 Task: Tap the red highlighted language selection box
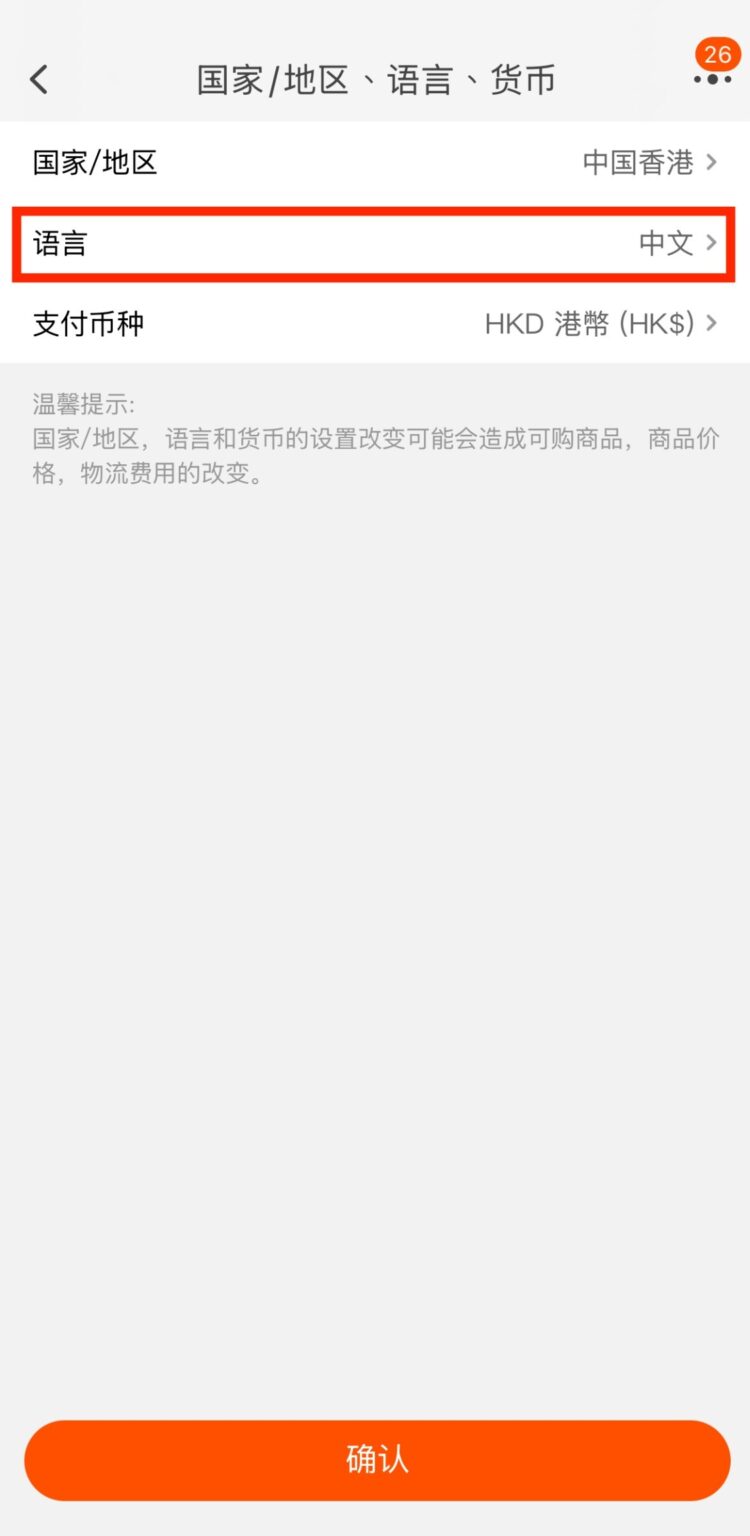tap(375, 243)
